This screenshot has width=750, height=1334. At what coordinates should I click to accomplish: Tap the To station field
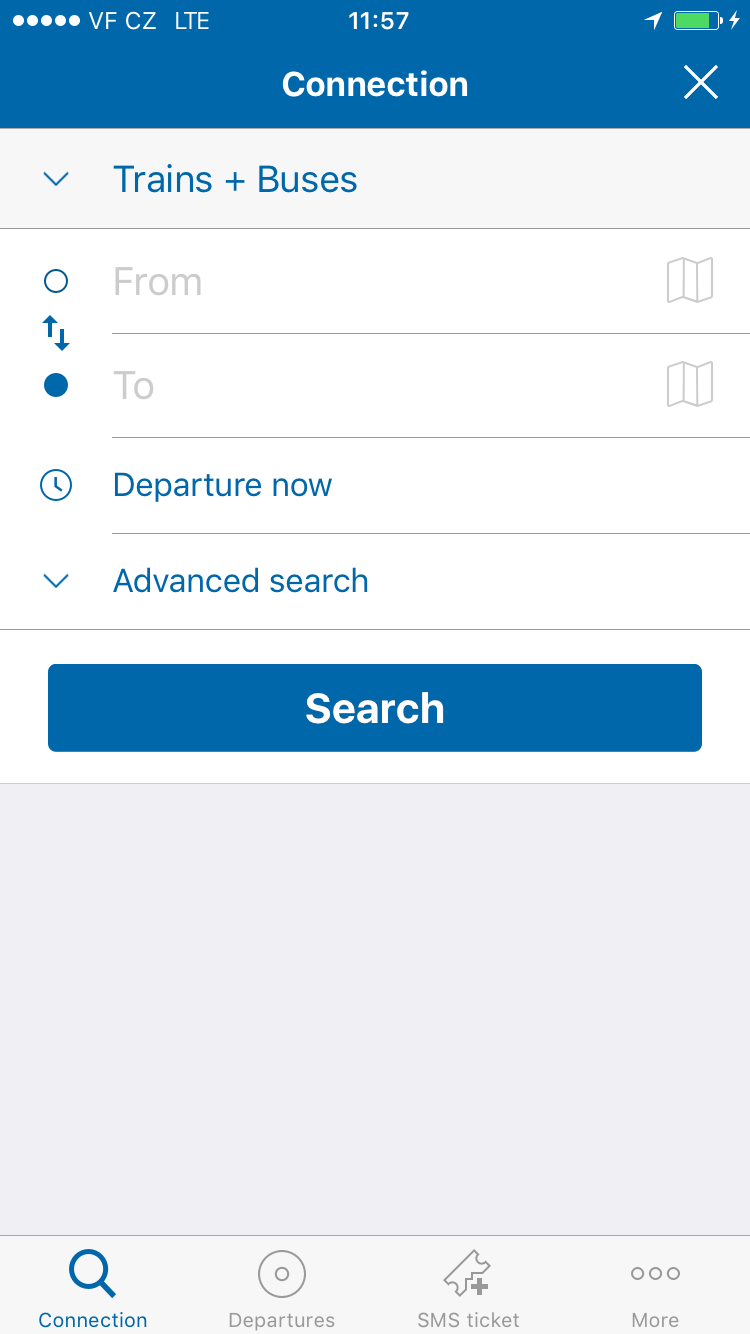pyautogui.click(x=385, y=386)
